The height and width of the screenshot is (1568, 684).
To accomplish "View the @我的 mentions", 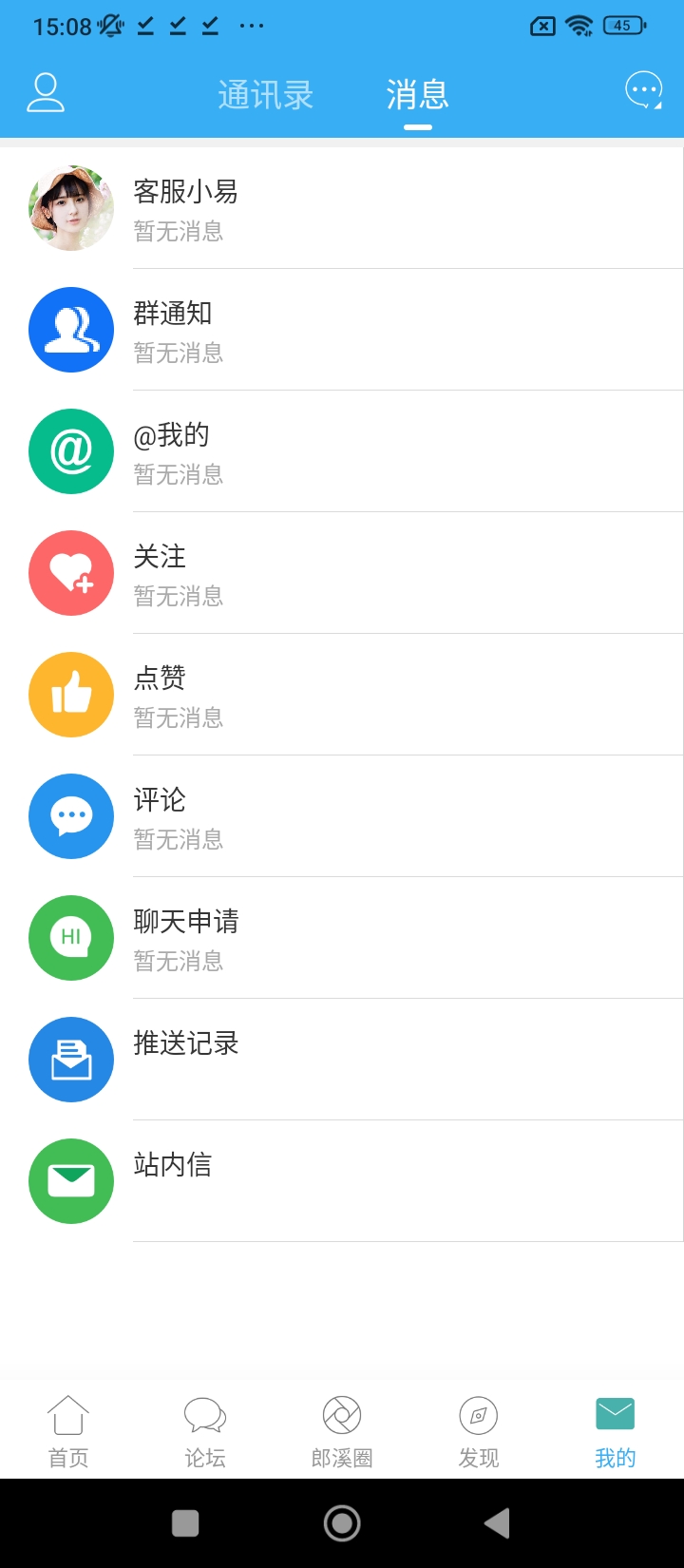I will 342,451.
